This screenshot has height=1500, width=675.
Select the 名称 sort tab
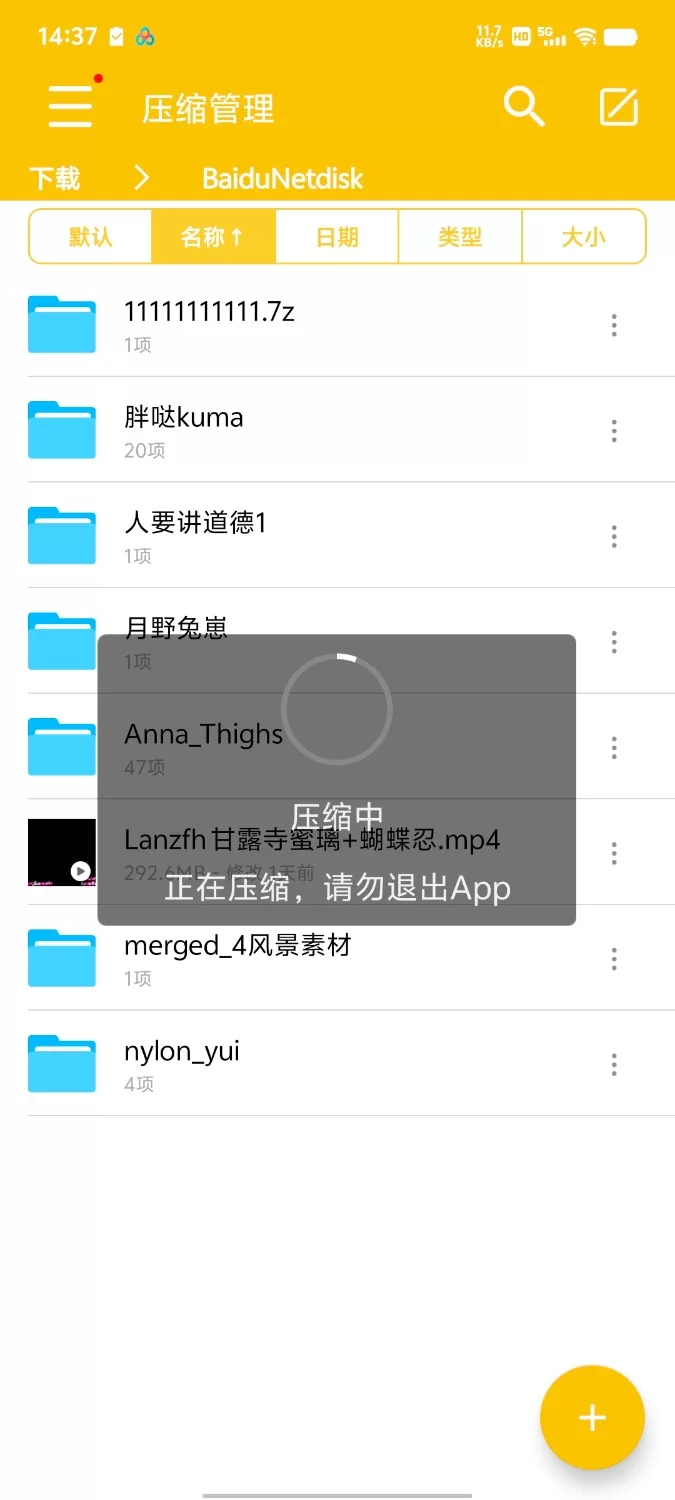(x=212, y=237)
